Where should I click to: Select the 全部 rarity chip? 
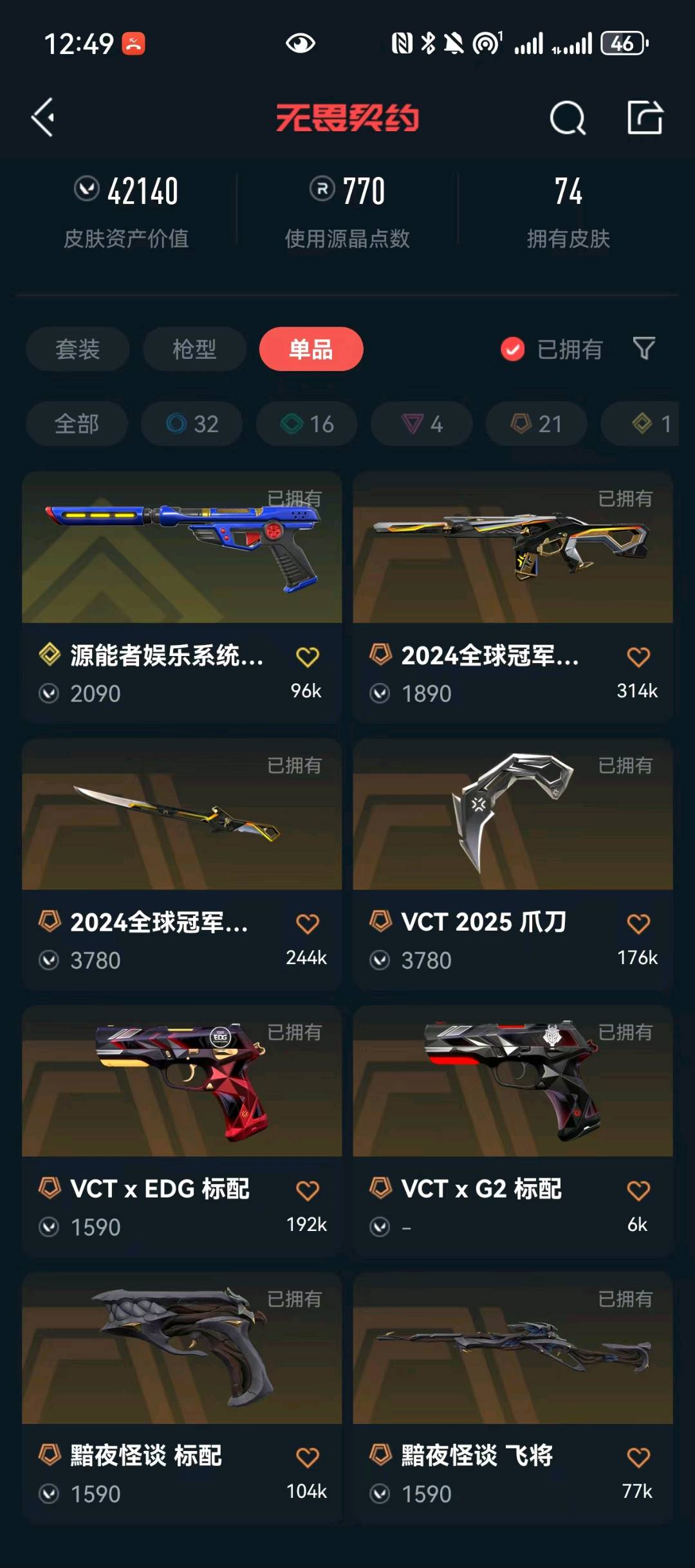[77, 424]
